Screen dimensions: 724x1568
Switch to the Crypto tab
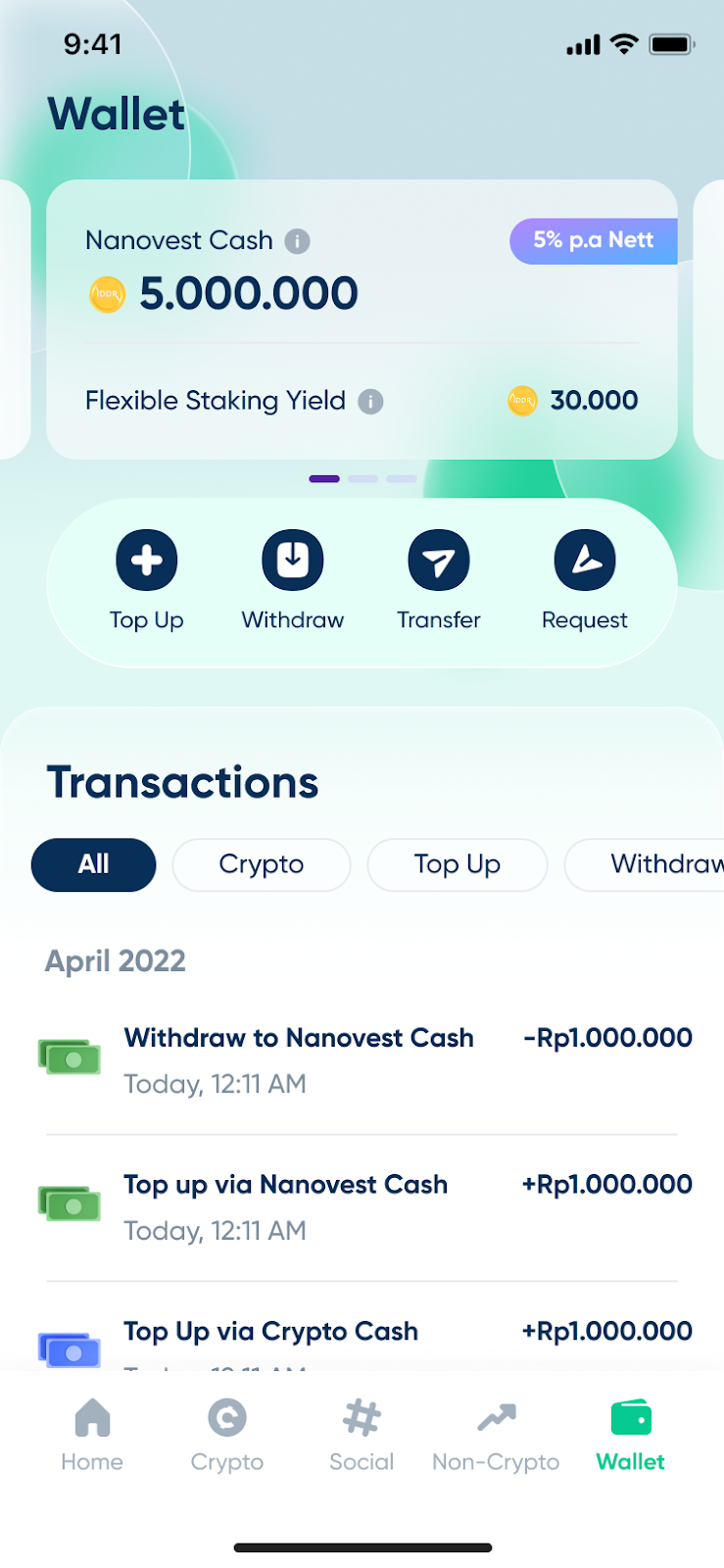coord(227,1435)
